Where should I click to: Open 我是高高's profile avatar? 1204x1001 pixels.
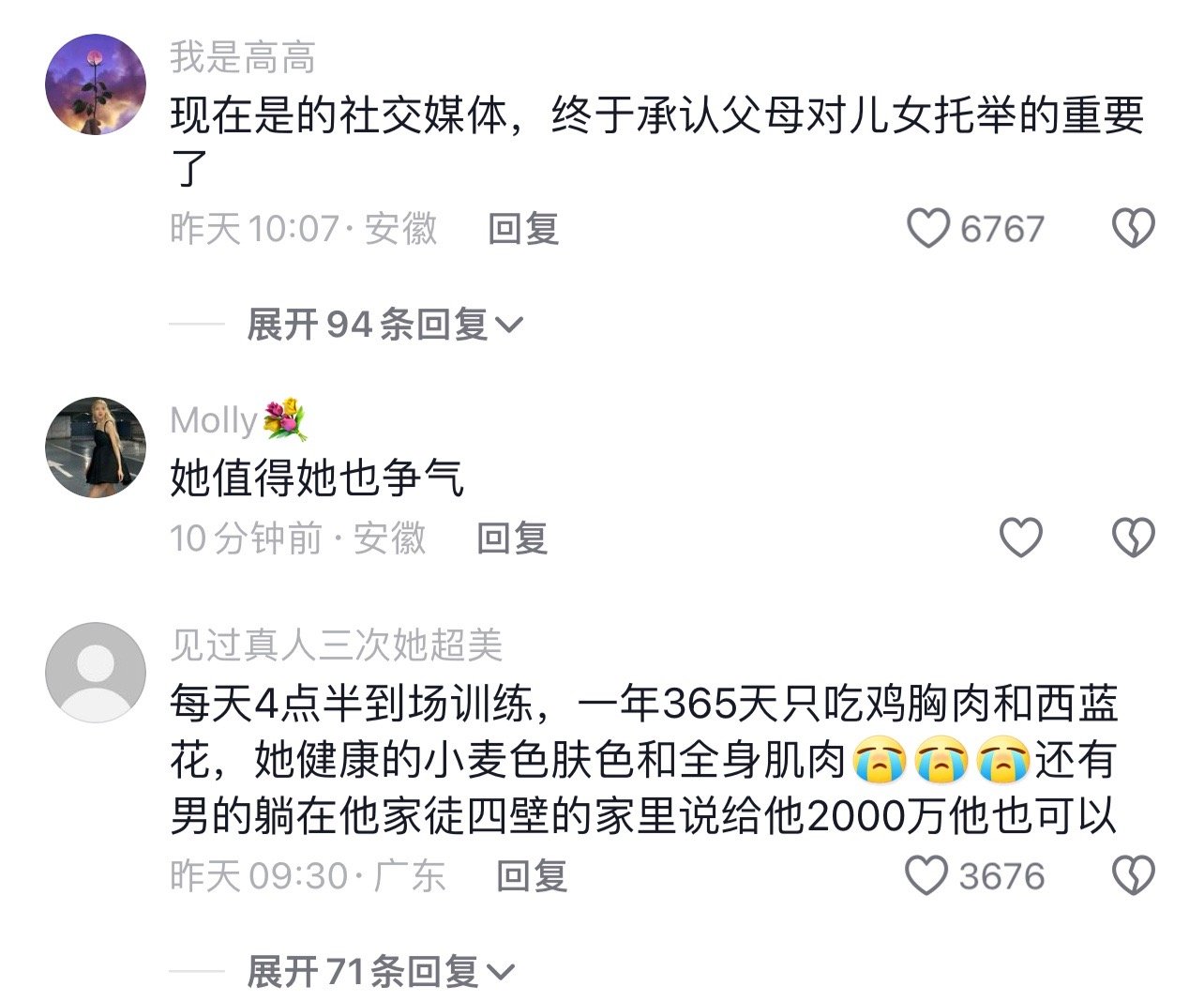[x=96, y=85]
